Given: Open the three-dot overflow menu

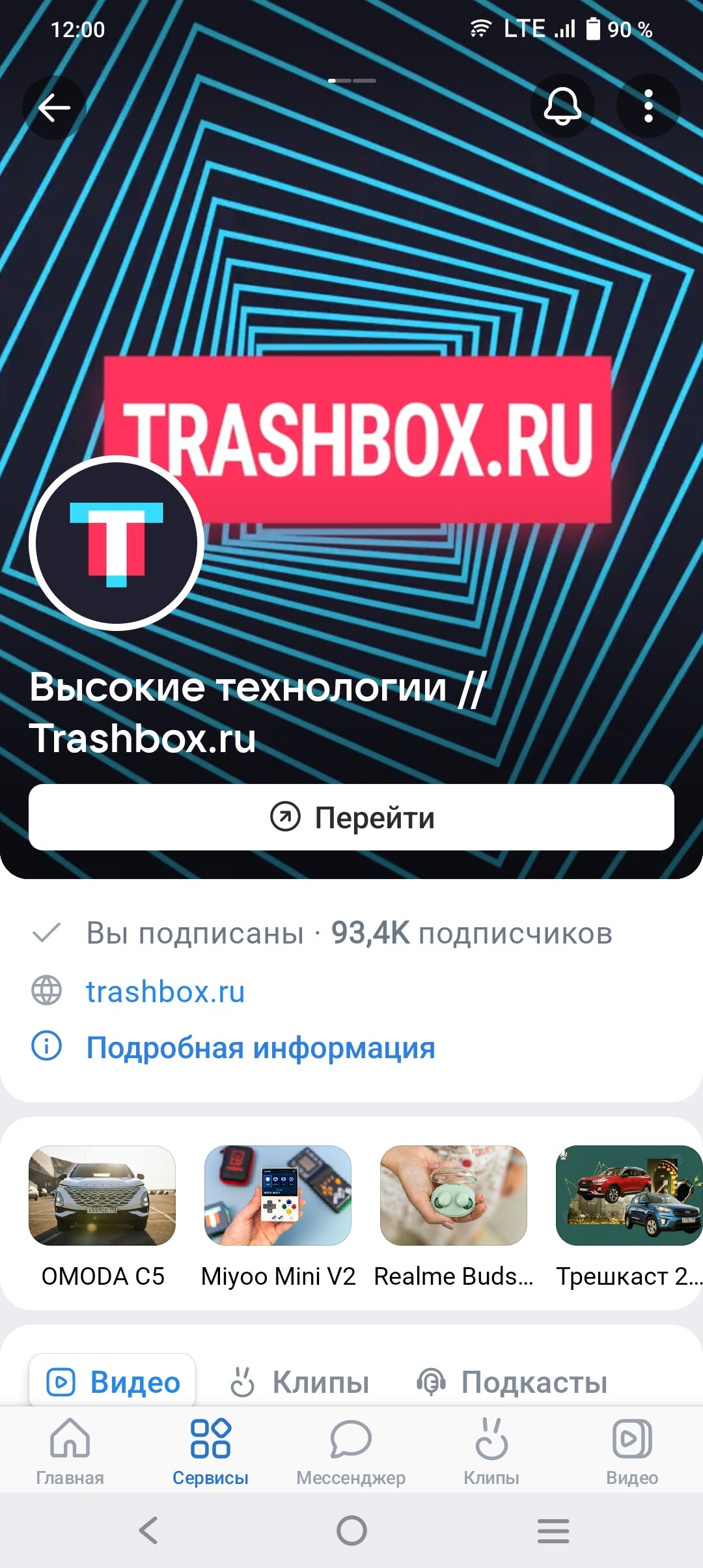Looking at the screenshot, I should point(648,106).
